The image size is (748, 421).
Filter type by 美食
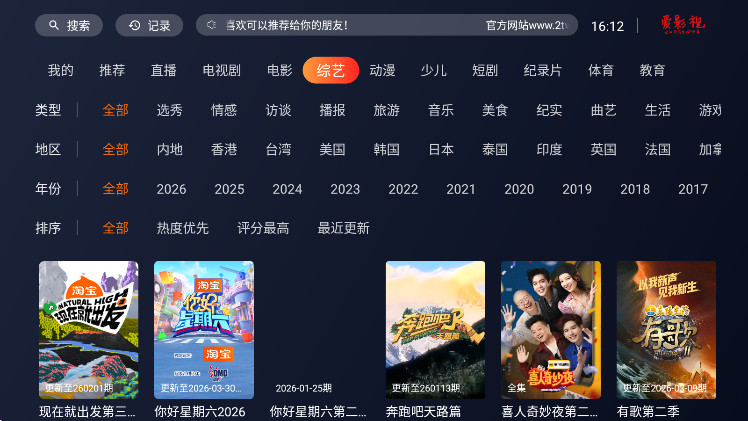(x=495, y=110)
